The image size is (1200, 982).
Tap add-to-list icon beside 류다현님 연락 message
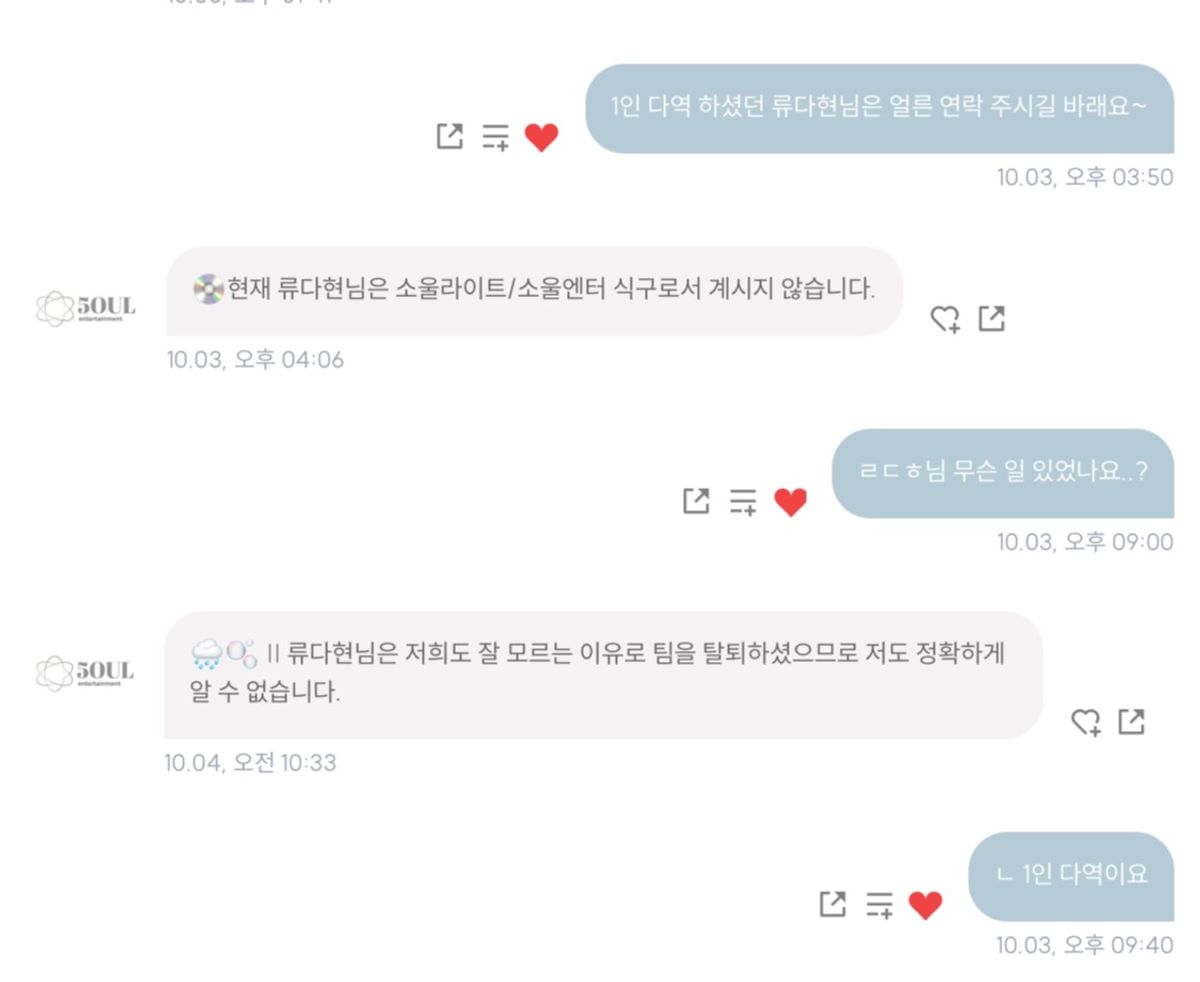point(496,136)
